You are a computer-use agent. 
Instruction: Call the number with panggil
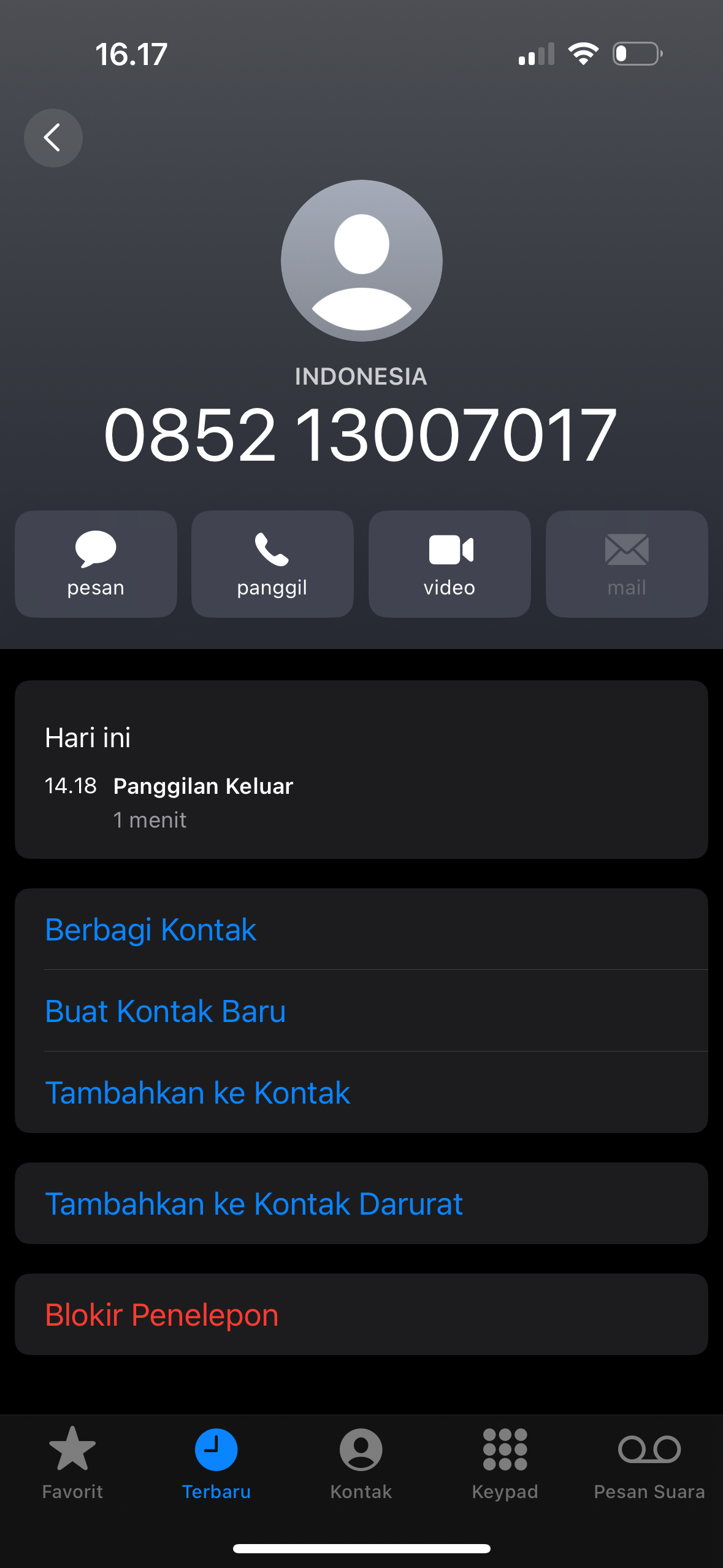[x=272, y=564]
